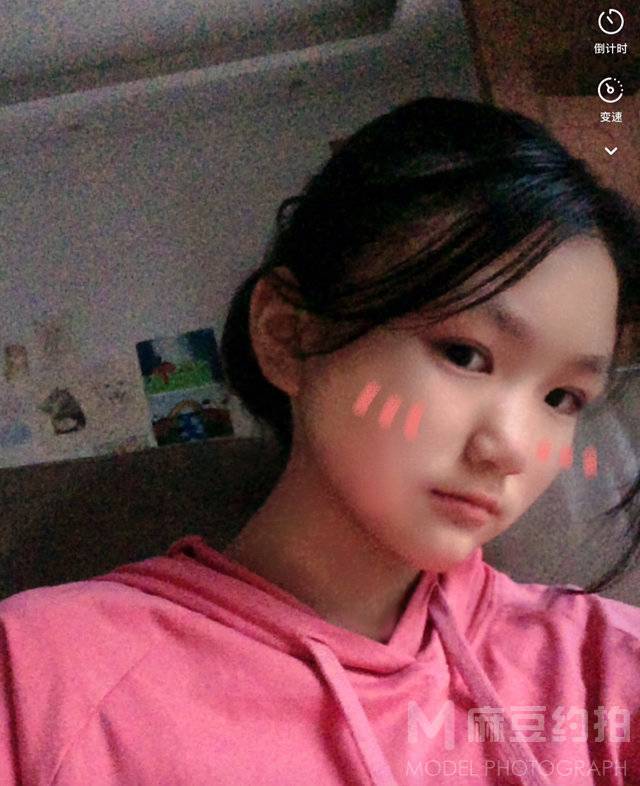Collapse the side toolbar with the chevron

(x=611, y=151)
